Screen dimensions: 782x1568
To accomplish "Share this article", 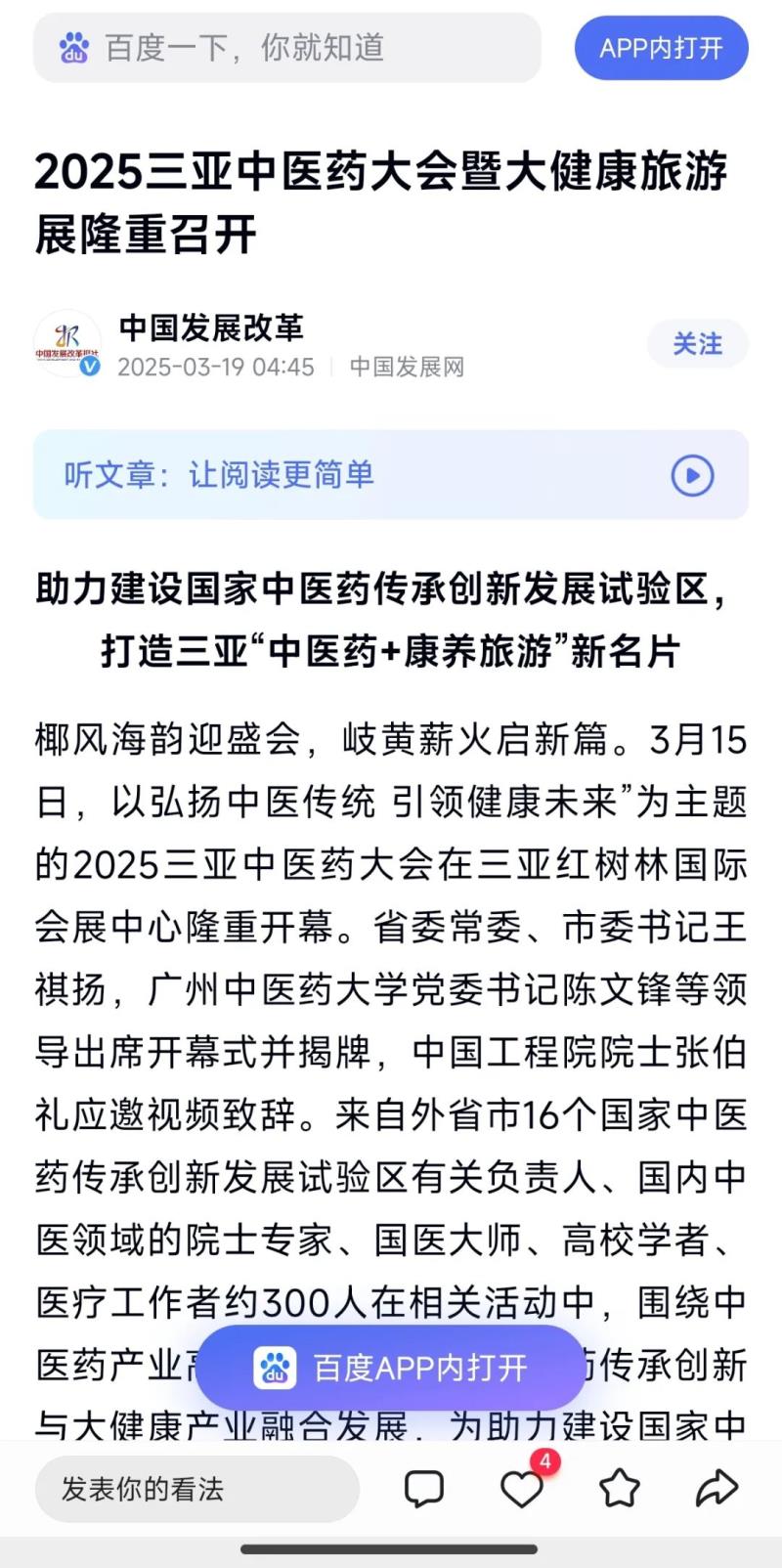I will (x=717, y=1489).
